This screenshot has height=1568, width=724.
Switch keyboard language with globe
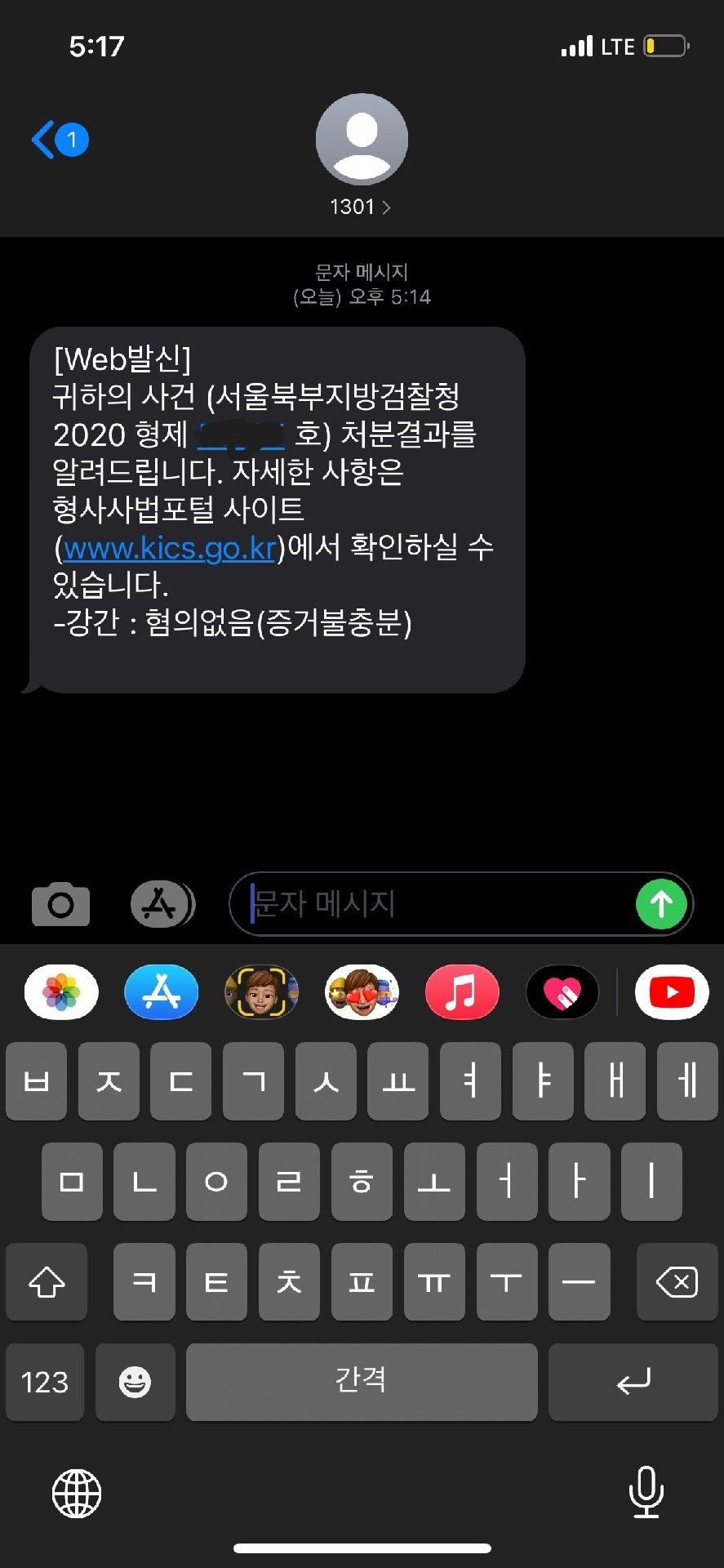point(77,1493)
